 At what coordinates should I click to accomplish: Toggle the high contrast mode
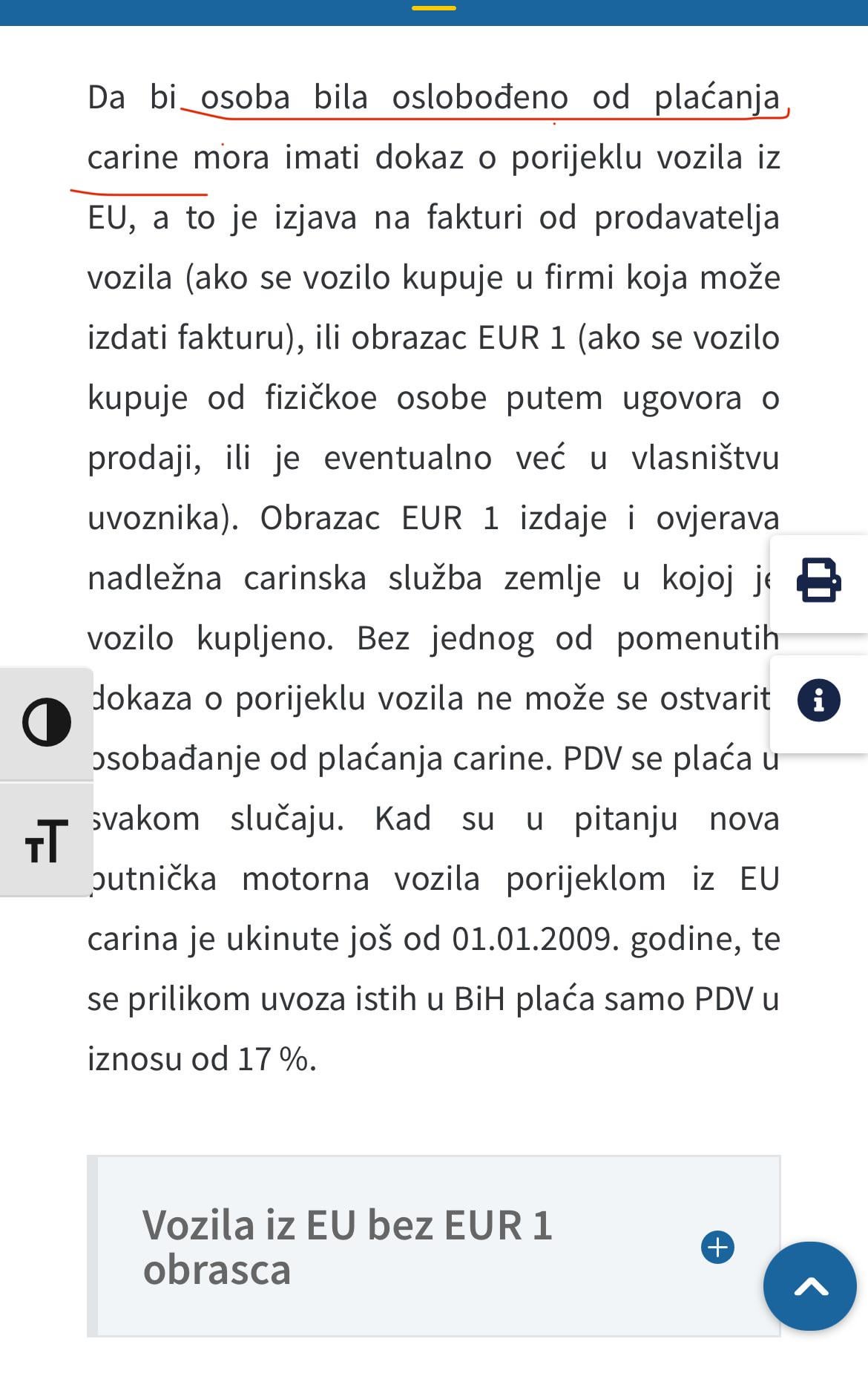pos(47,722)
